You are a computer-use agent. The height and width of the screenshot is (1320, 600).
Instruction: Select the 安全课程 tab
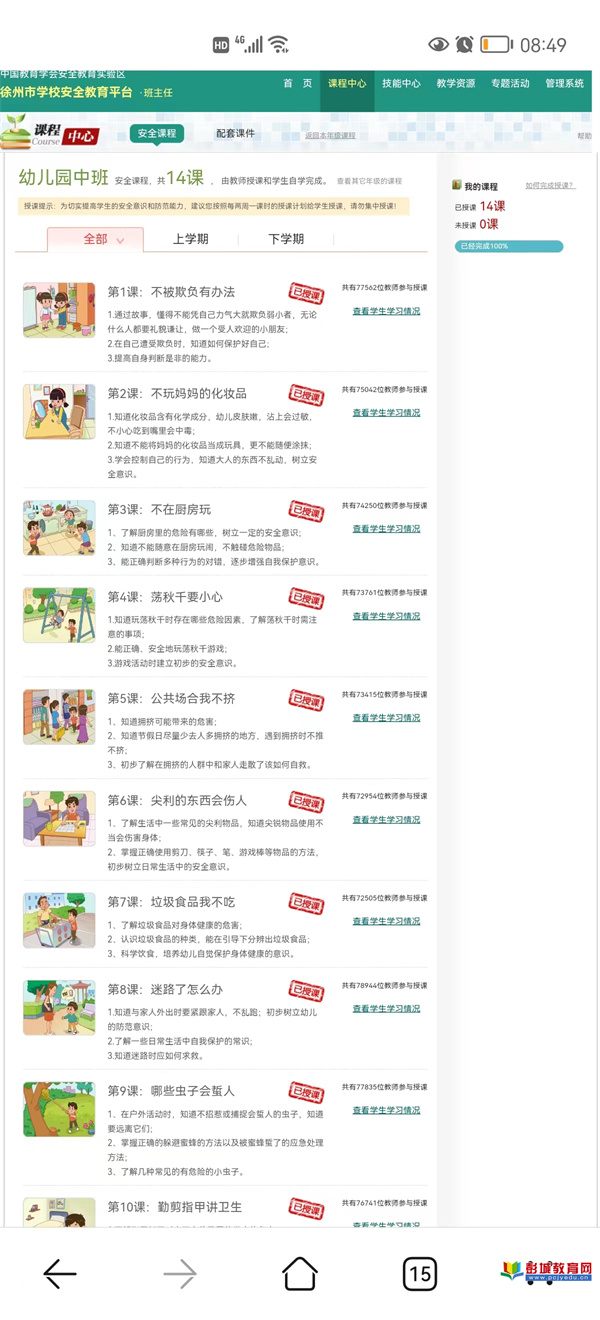coord(156,133)
